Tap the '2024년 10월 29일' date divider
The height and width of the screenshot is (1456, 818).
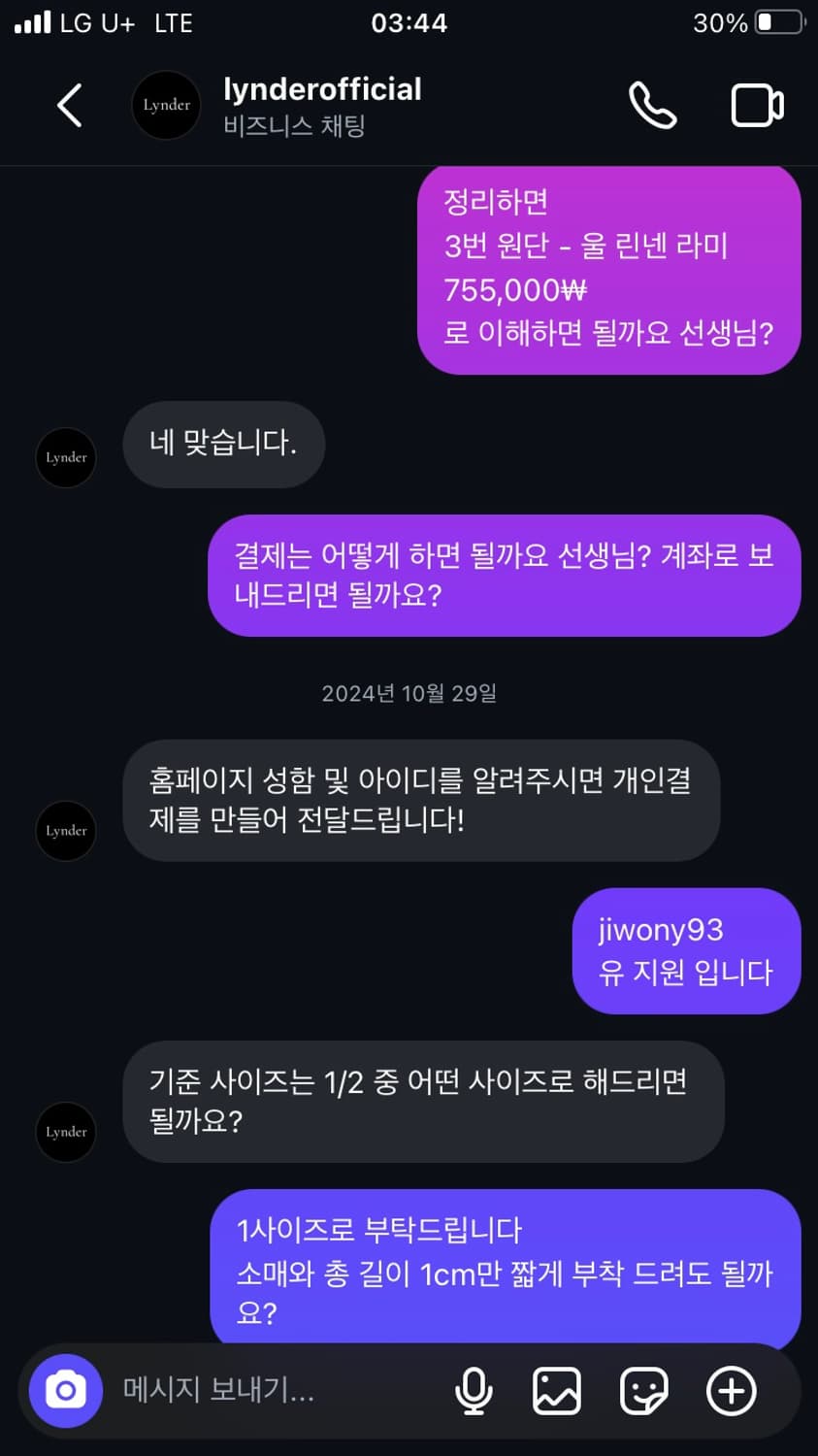coord(409,692)
